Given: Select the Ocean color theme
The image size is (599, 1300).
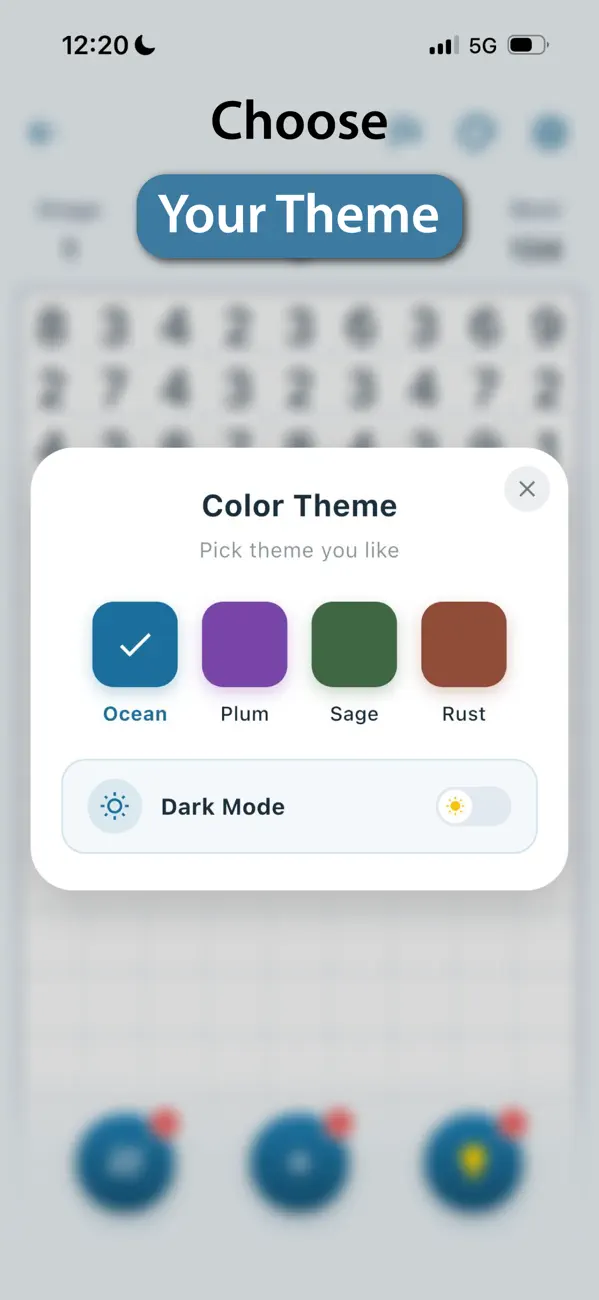Looking at the screenshot, I should [135, 644].
